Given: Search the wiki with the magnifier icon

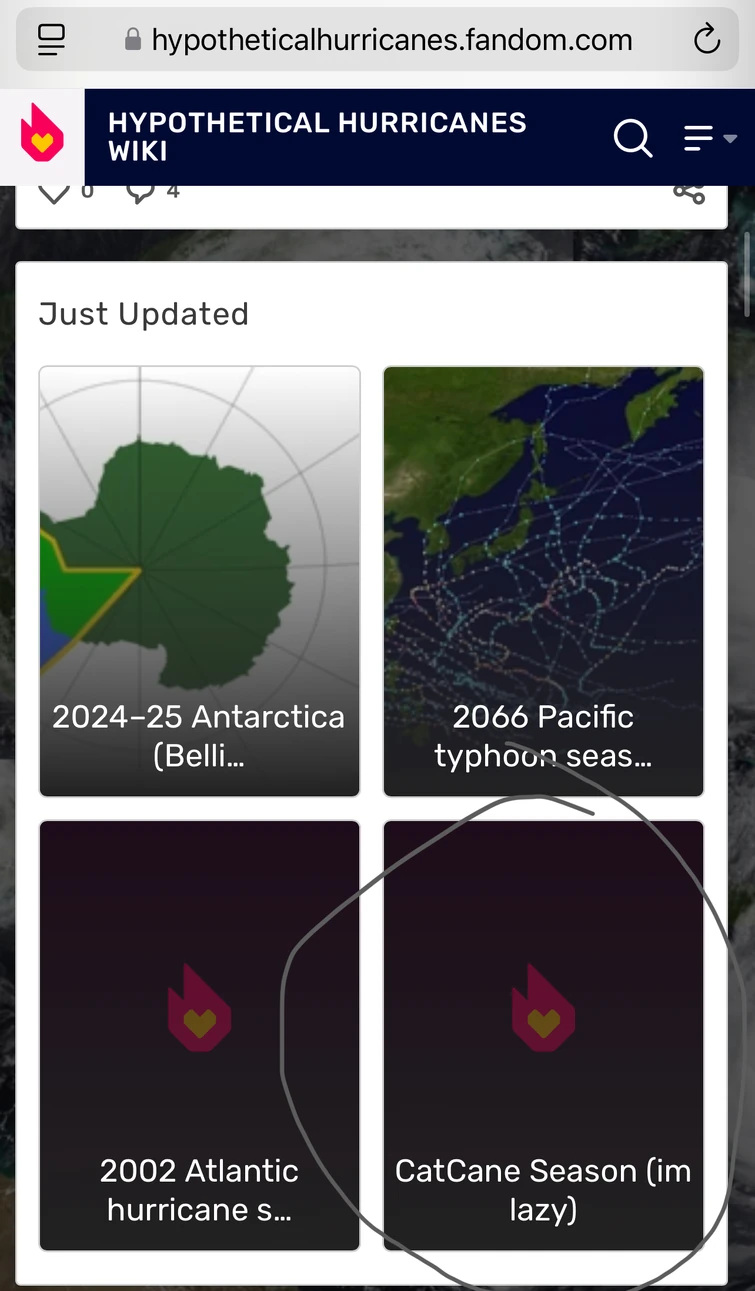Looking at the screenshot, I should point(632,138).
